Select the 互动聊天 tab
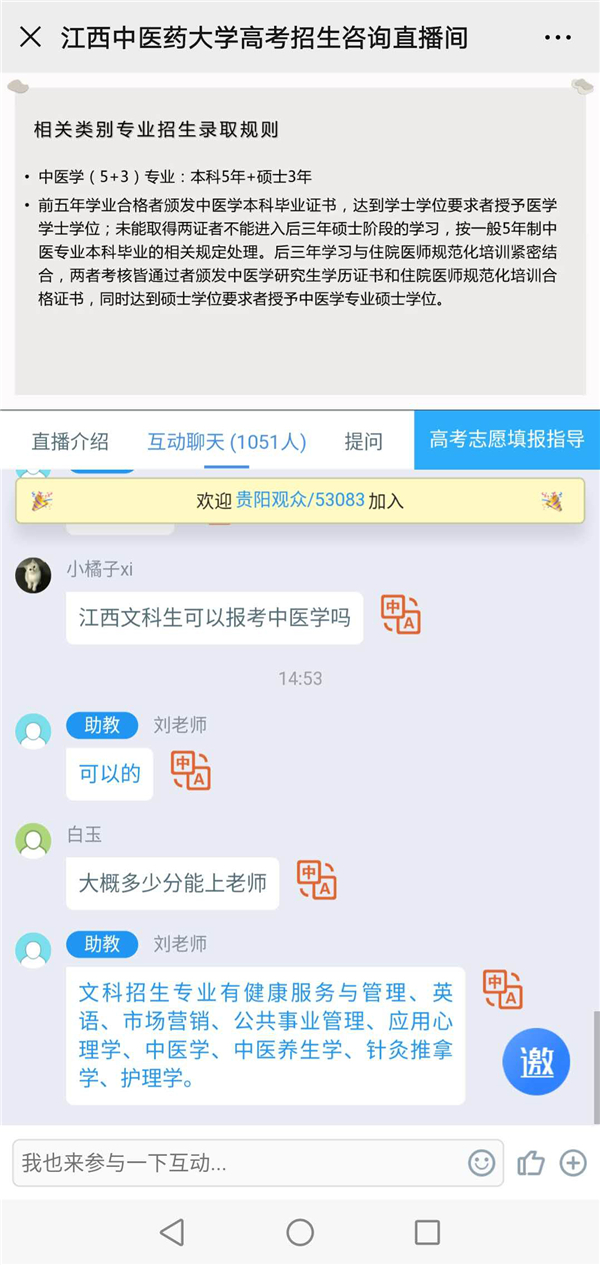600x1265 pixels. pyautogui.click(x=227, y=441)
